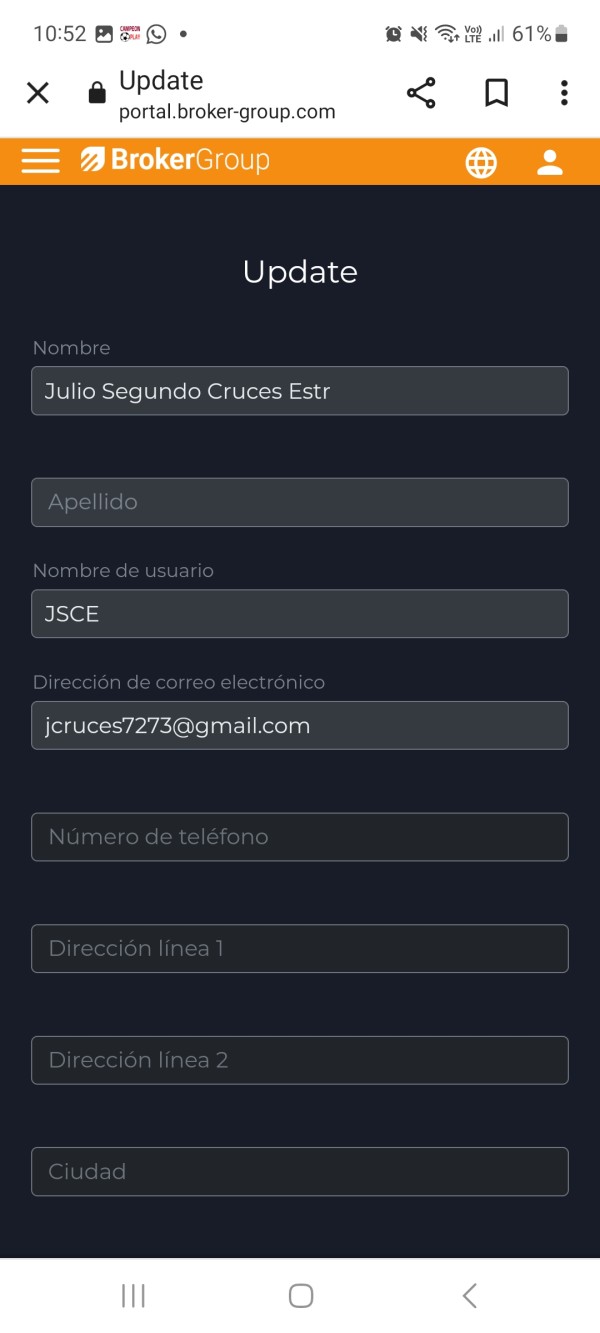Focus the Apellido field
The image size is (600, 1333).
coord(300,502)
